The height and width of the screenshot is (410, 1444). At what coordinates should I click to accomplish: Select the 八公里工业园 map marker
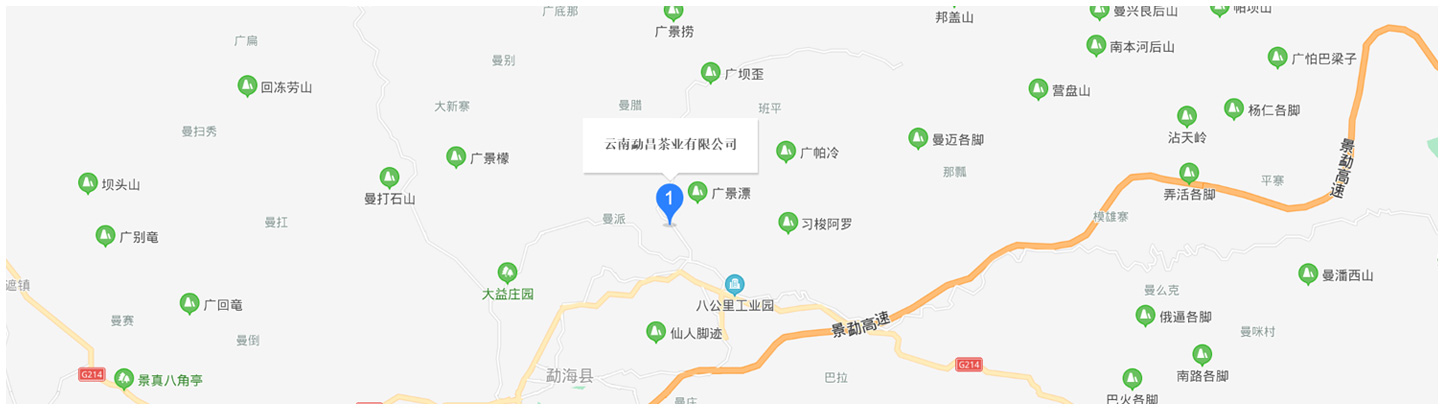[x=735, y=285]
